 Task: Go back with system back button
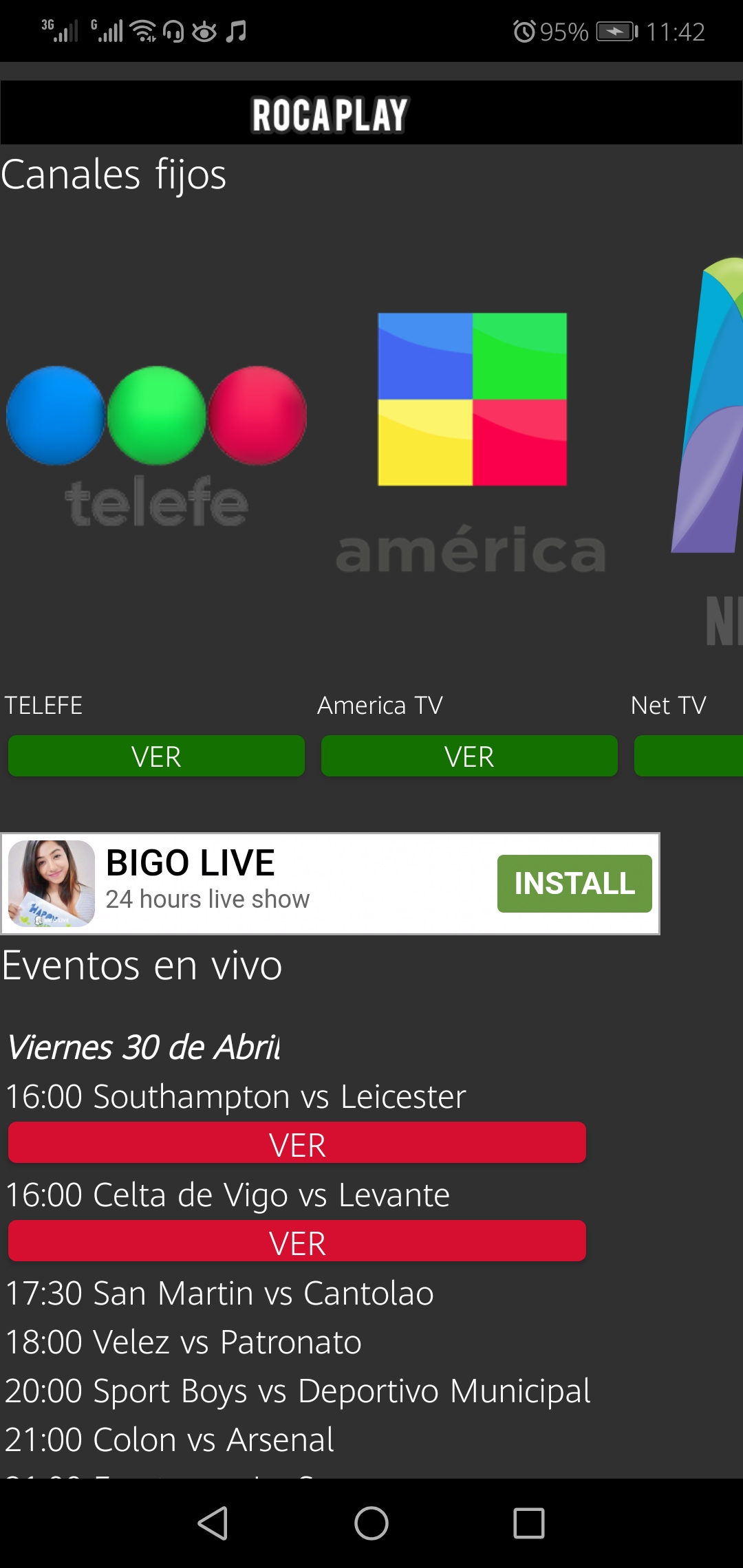tap(213, 1523)
